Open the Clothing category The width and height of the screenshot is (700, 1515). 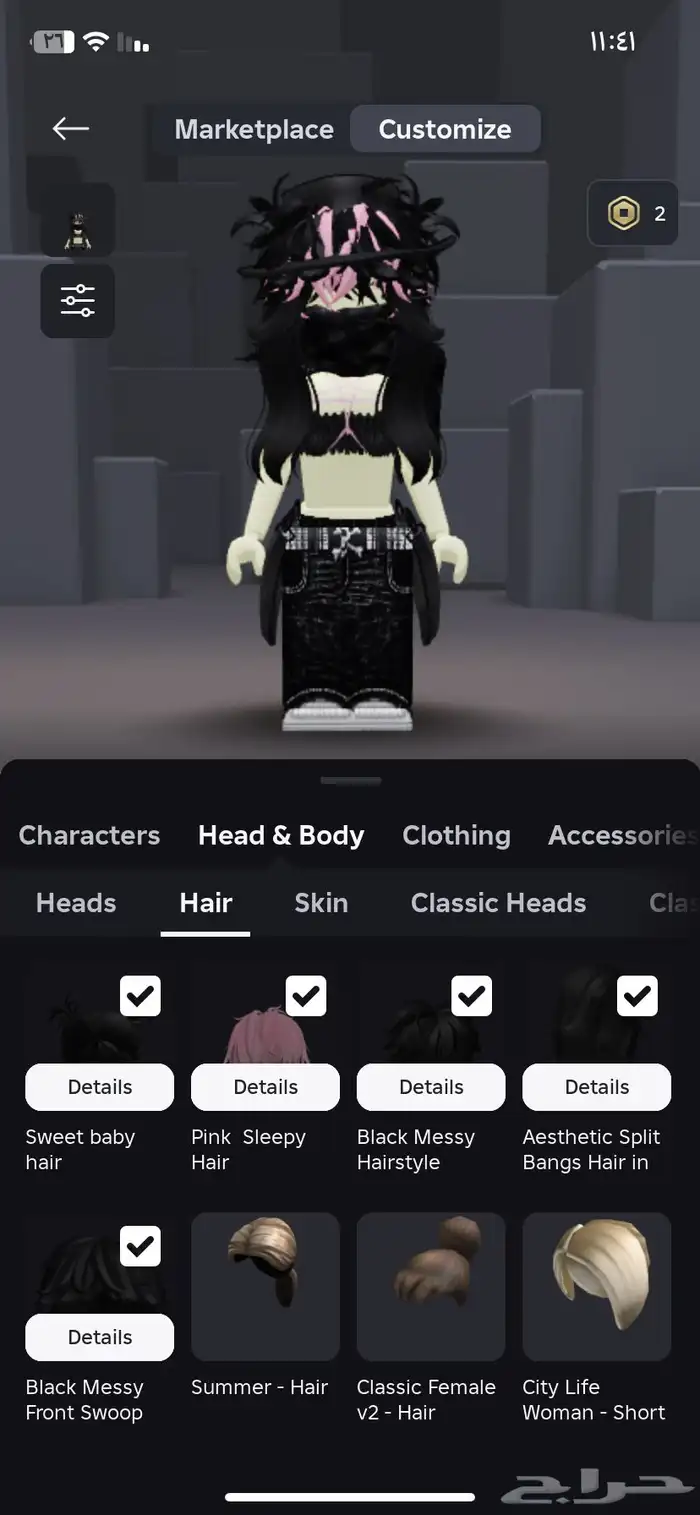[456, 835]
